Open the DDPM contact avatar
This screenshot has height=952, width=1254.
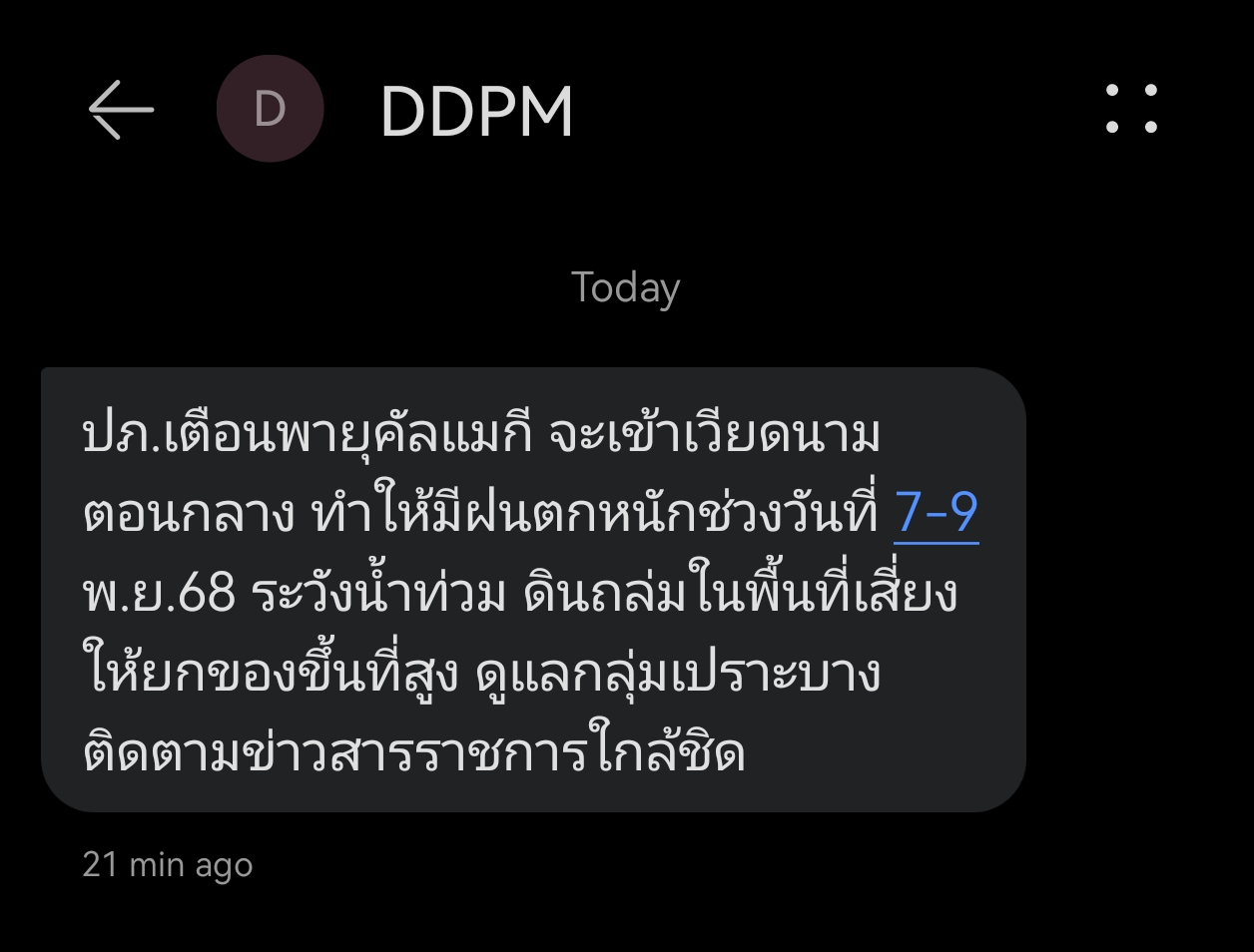coord(270,109)
